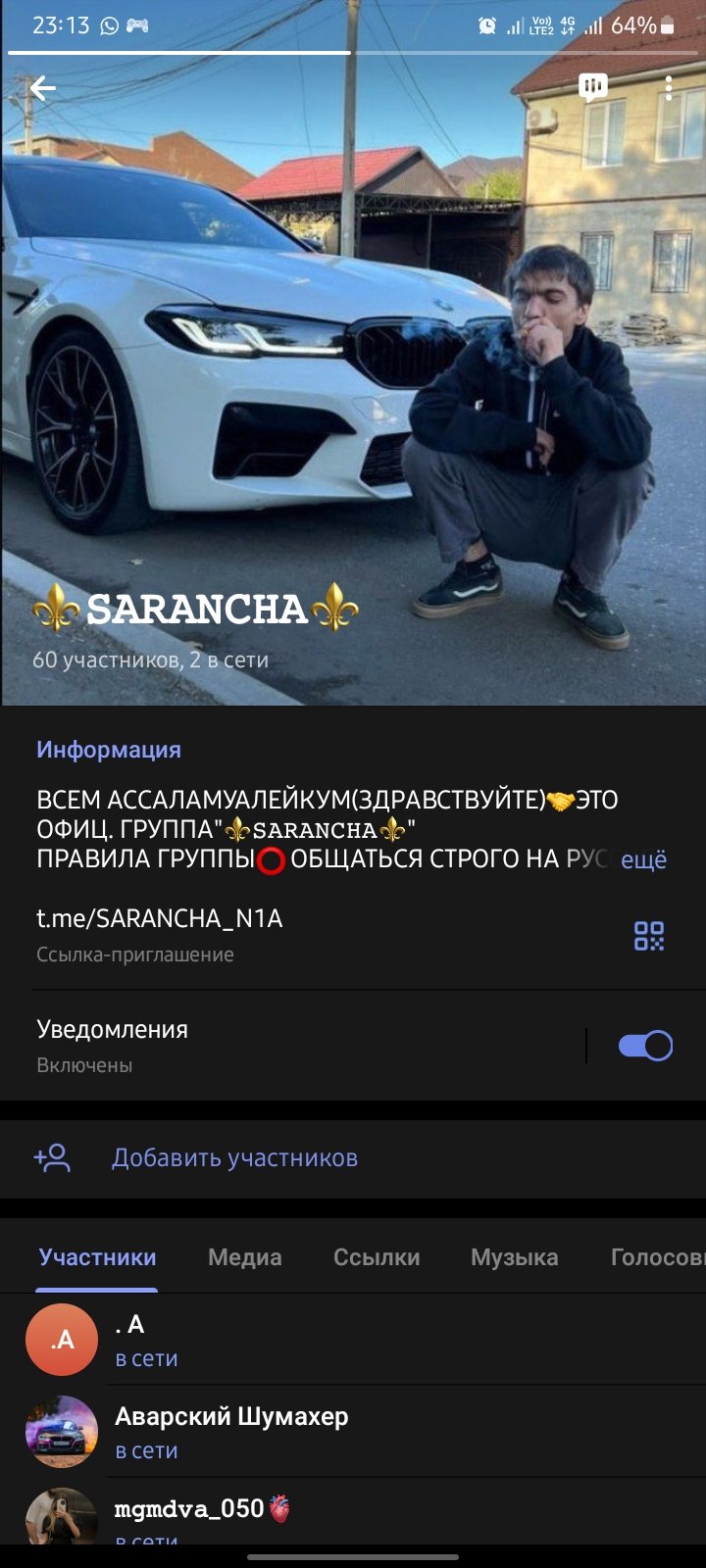The width and height of the screenshot is (706, 1568).
Task: Open member Аварский Шумахер
Action: point(353,1432)
